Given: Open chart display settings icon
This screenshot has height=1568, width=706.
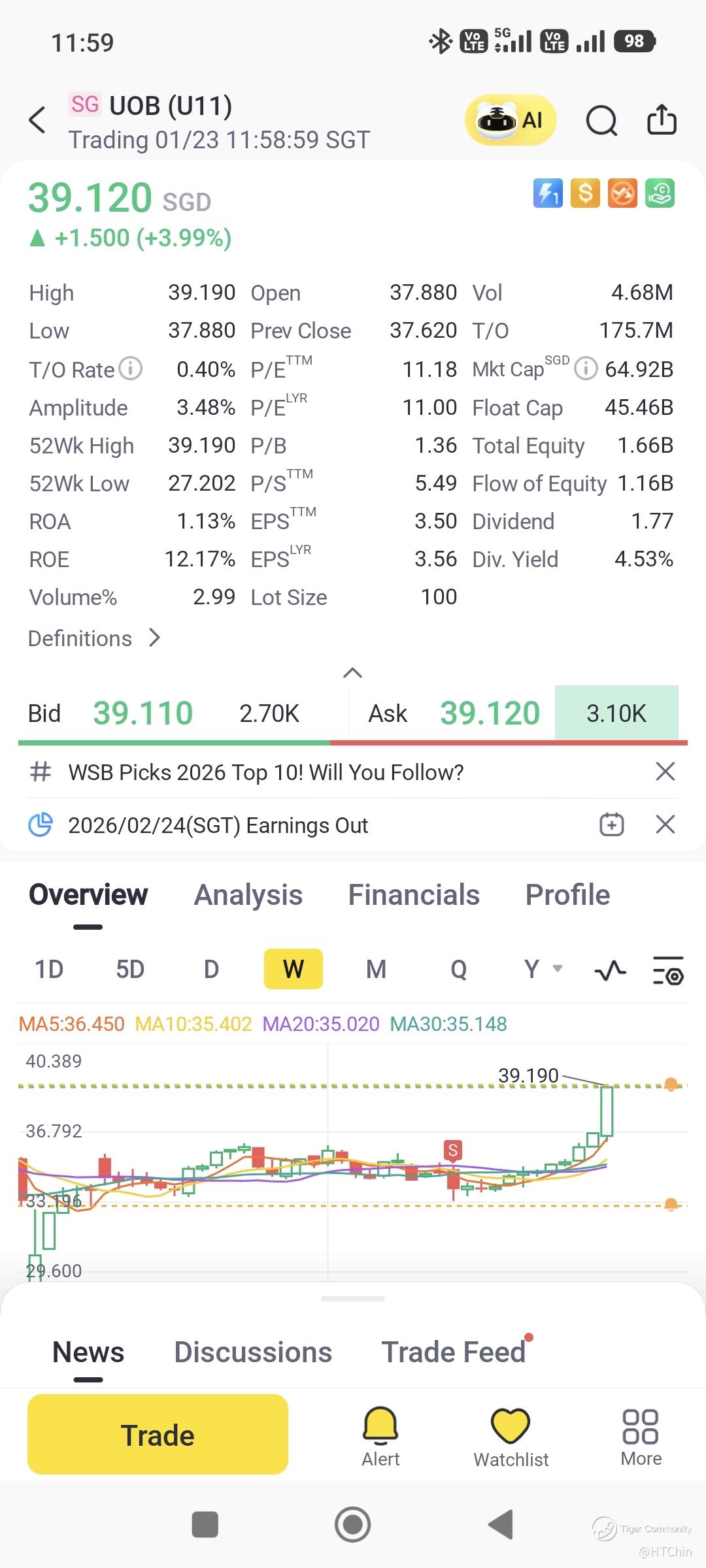Looking at the screenshot, I should [x=668, y=970].
